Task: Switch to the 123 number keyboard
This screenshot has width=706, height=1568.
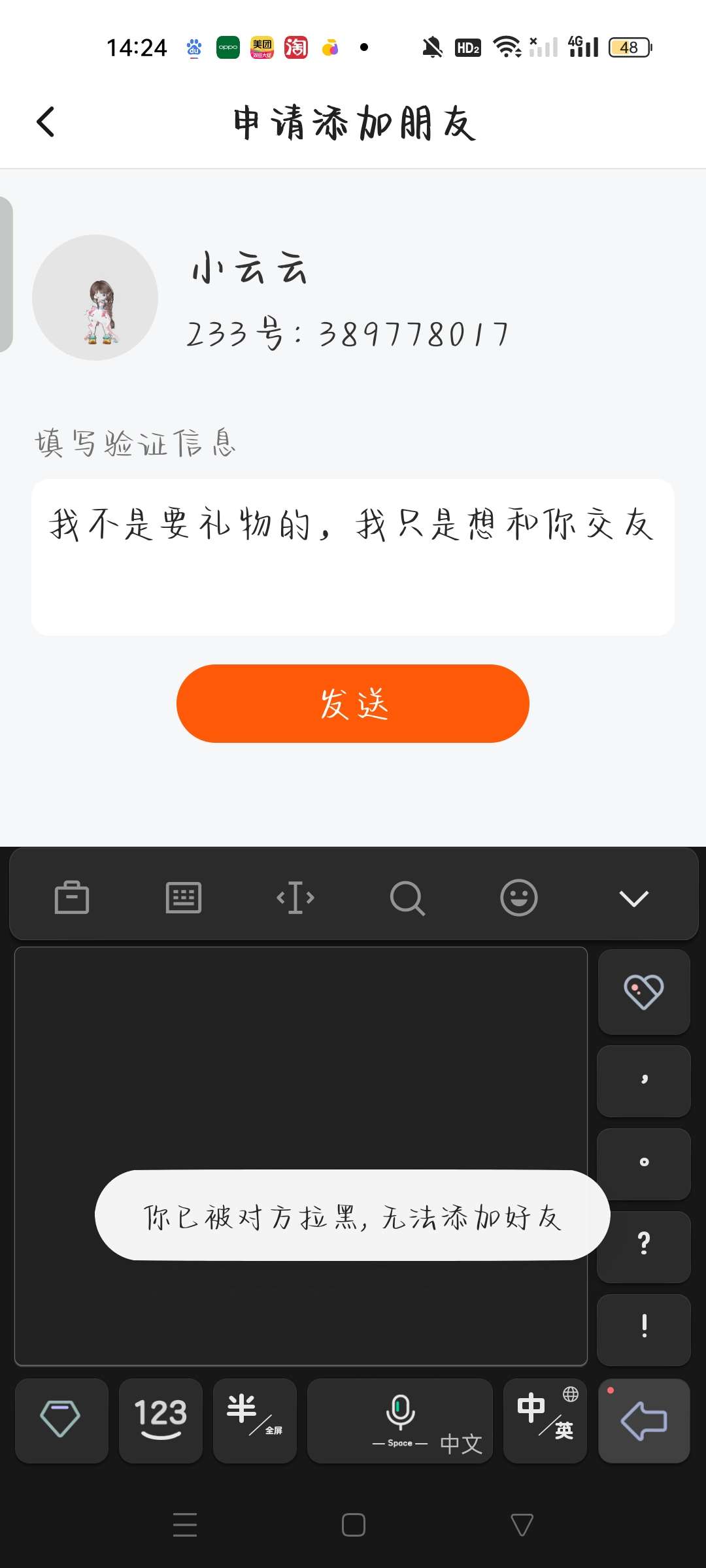Action: [161, 1421]
